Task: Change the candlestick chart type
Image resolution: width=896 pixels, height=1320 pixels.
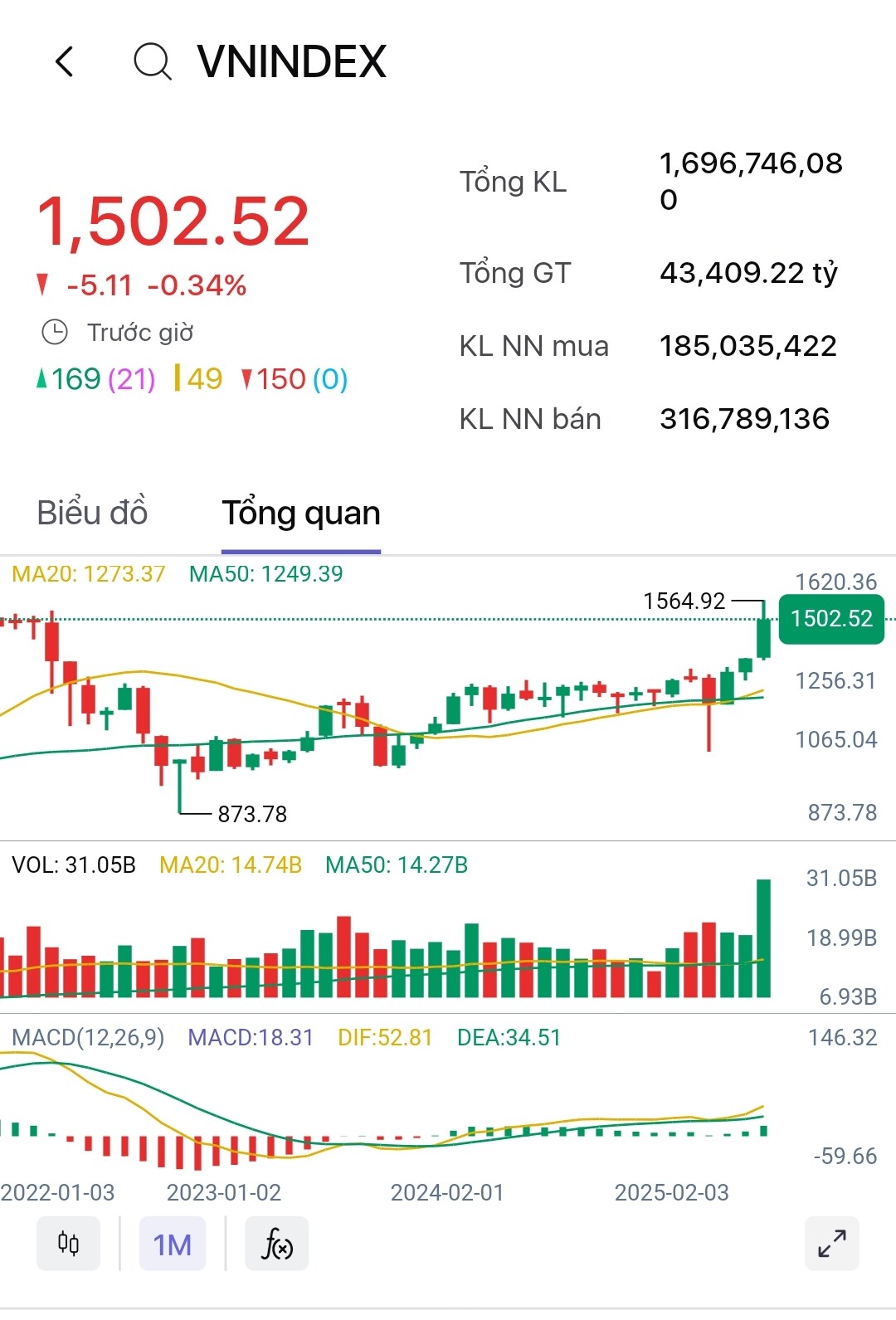Action: (x=69, y=1244)
